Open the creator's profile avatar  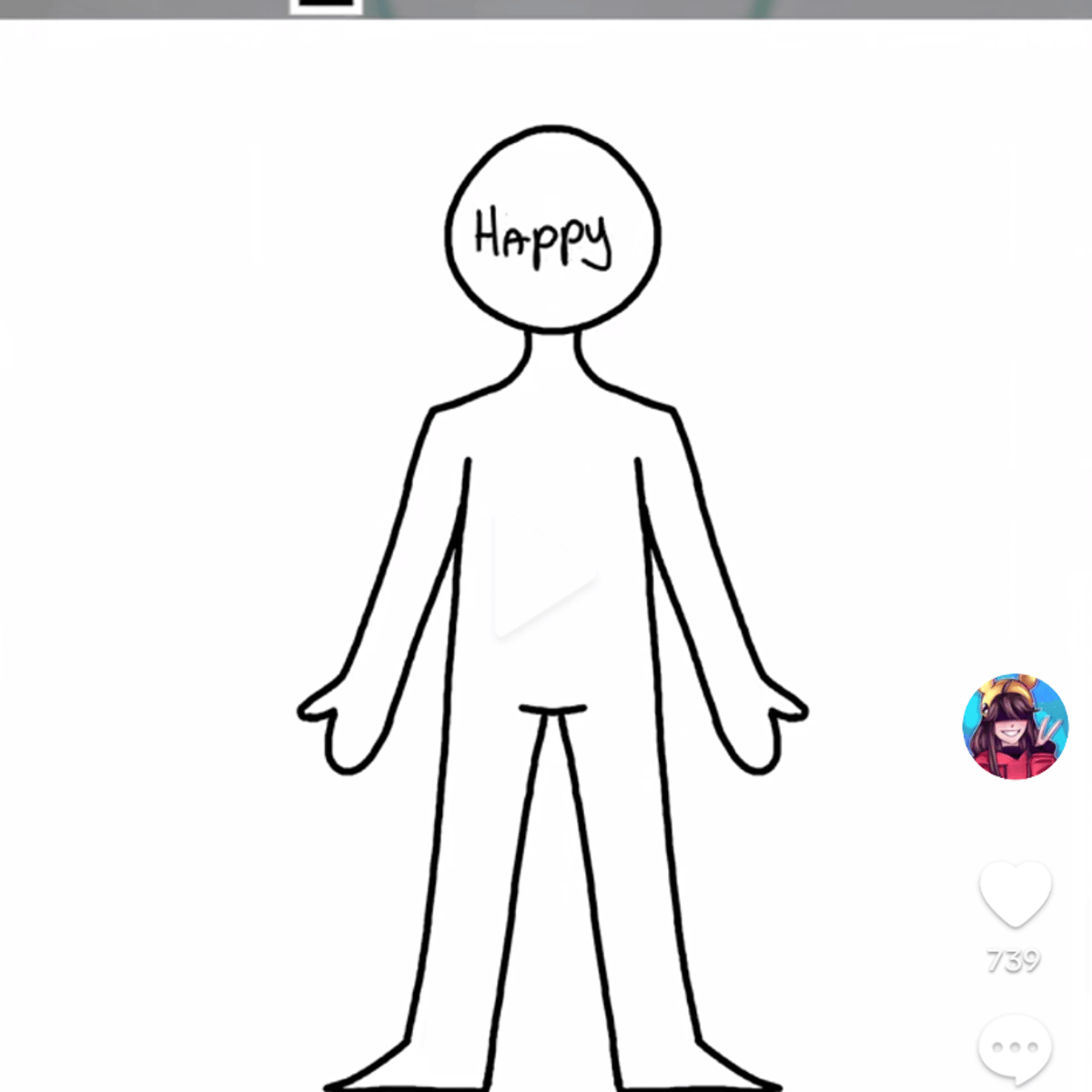[x=1015, y=726]
